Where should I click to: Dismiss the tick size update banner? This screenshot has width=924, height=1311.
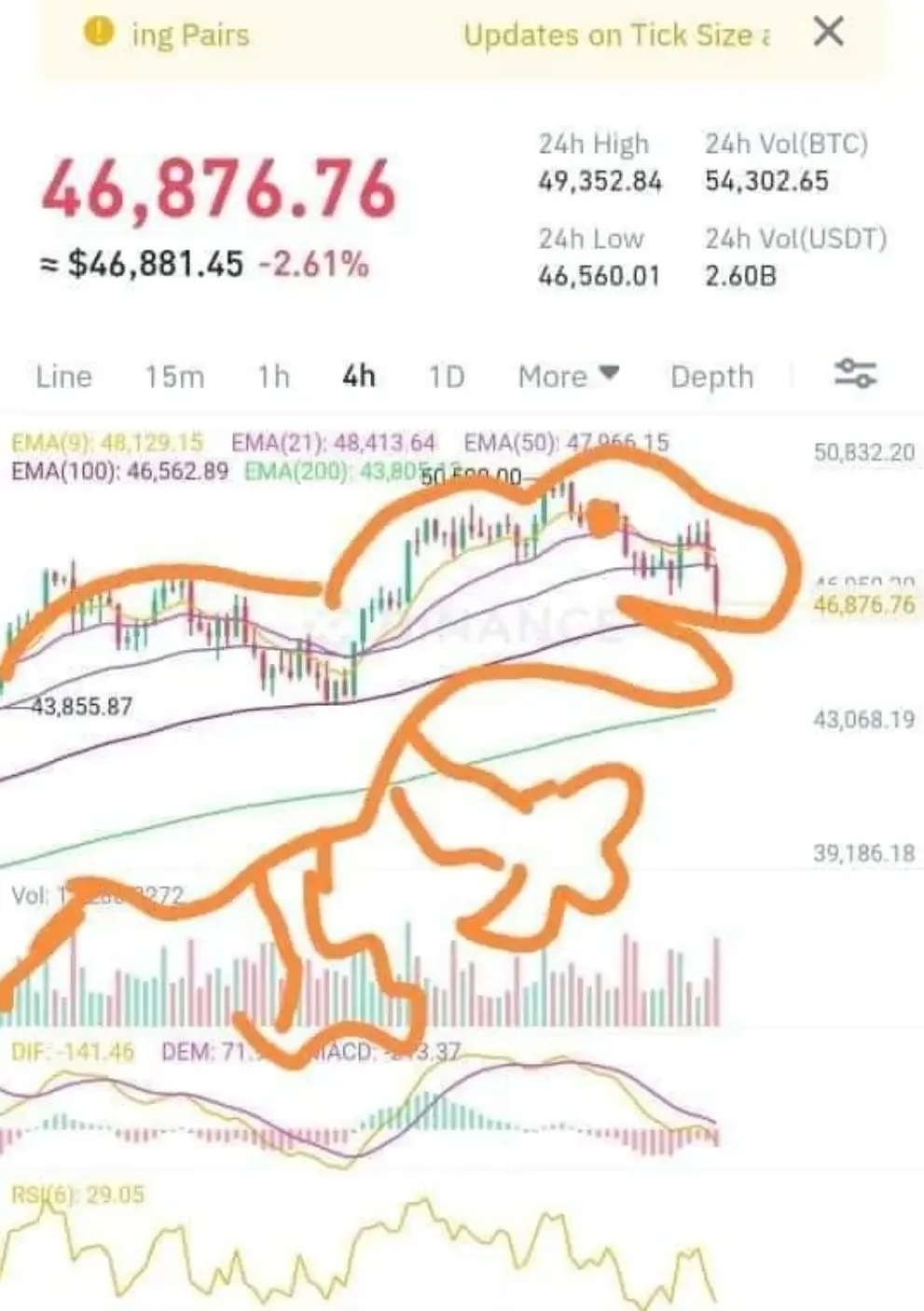pos(828,33)
